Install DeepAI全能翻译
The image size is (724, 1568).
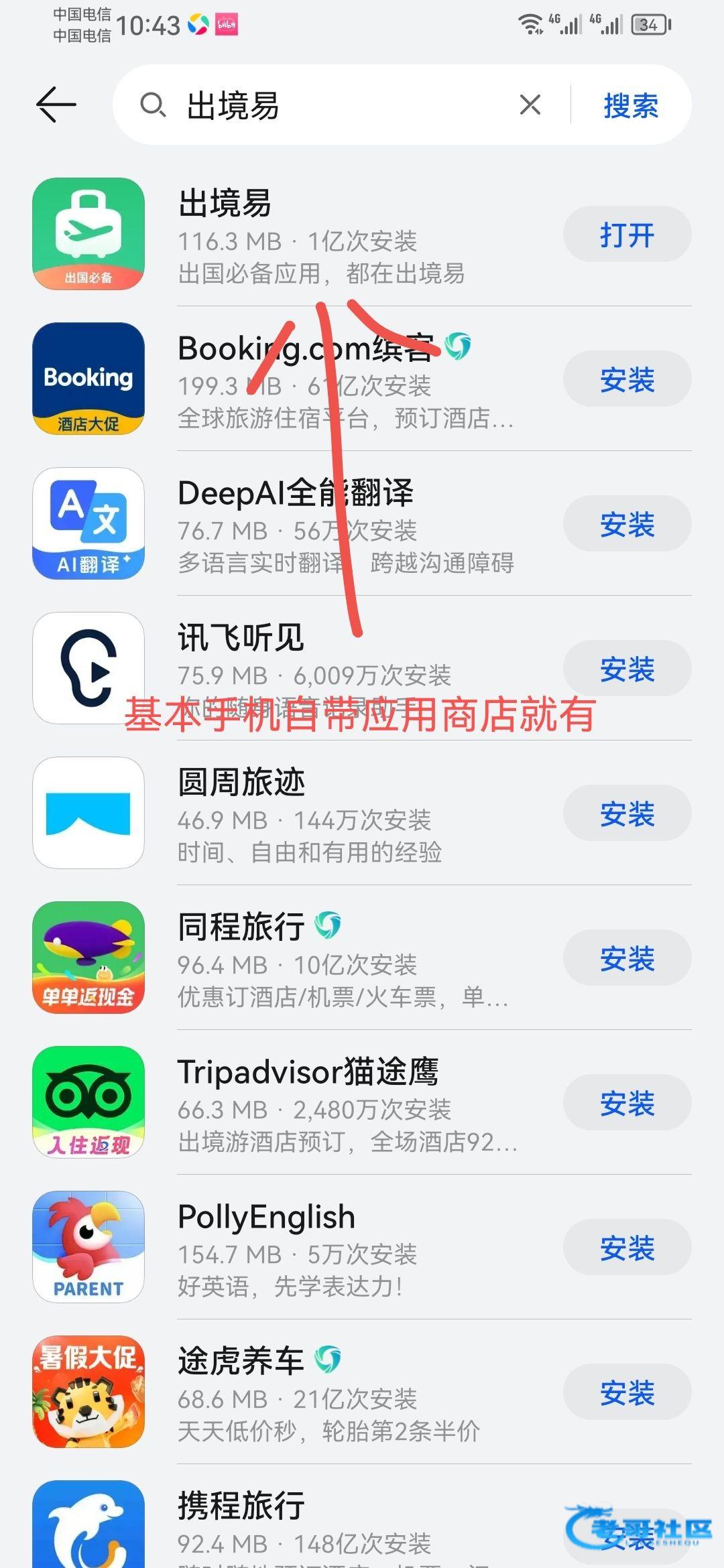[x=627, y=524]
